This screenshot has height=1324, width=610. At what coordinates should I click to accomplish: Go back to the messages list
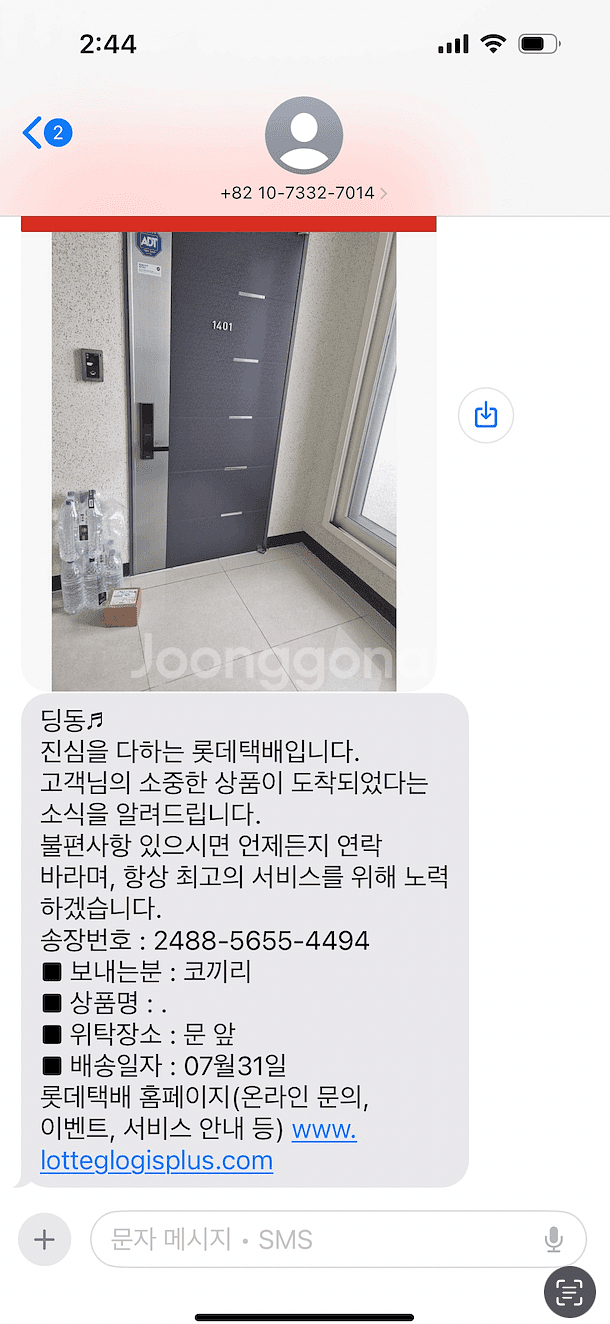point(45,133)
